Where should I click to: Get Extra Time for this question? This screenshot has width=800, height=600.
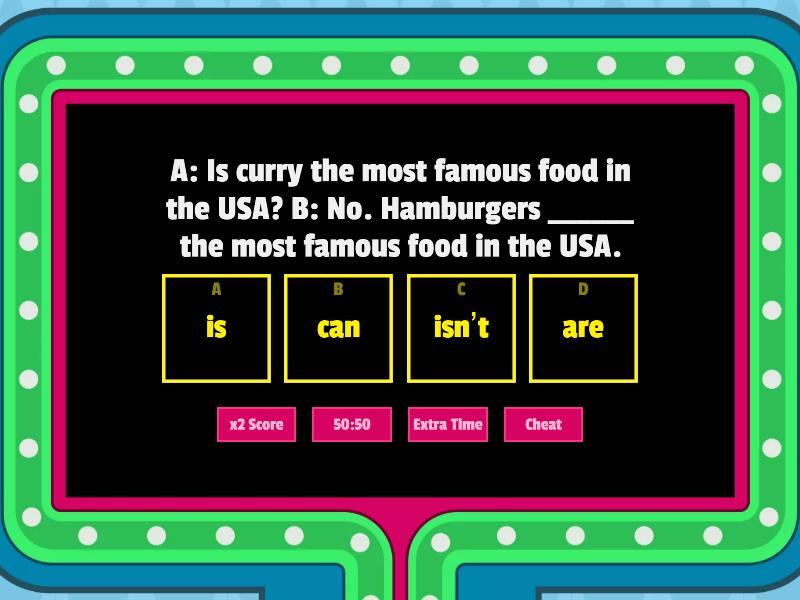click(x=447, y=424)
